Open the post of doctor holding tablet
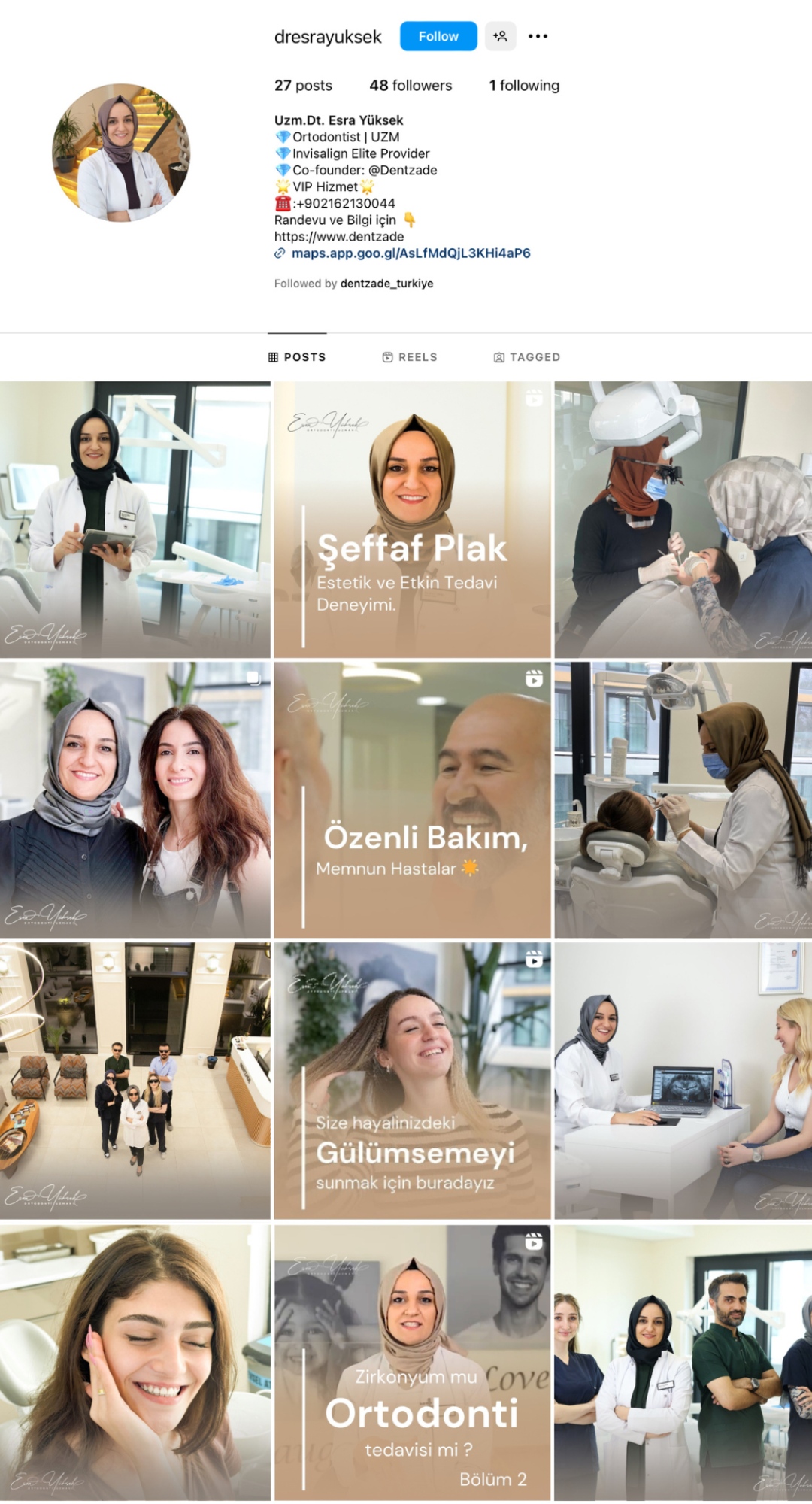The height and width of the screenshot is (1504, 812). click(x=135, y=520)
